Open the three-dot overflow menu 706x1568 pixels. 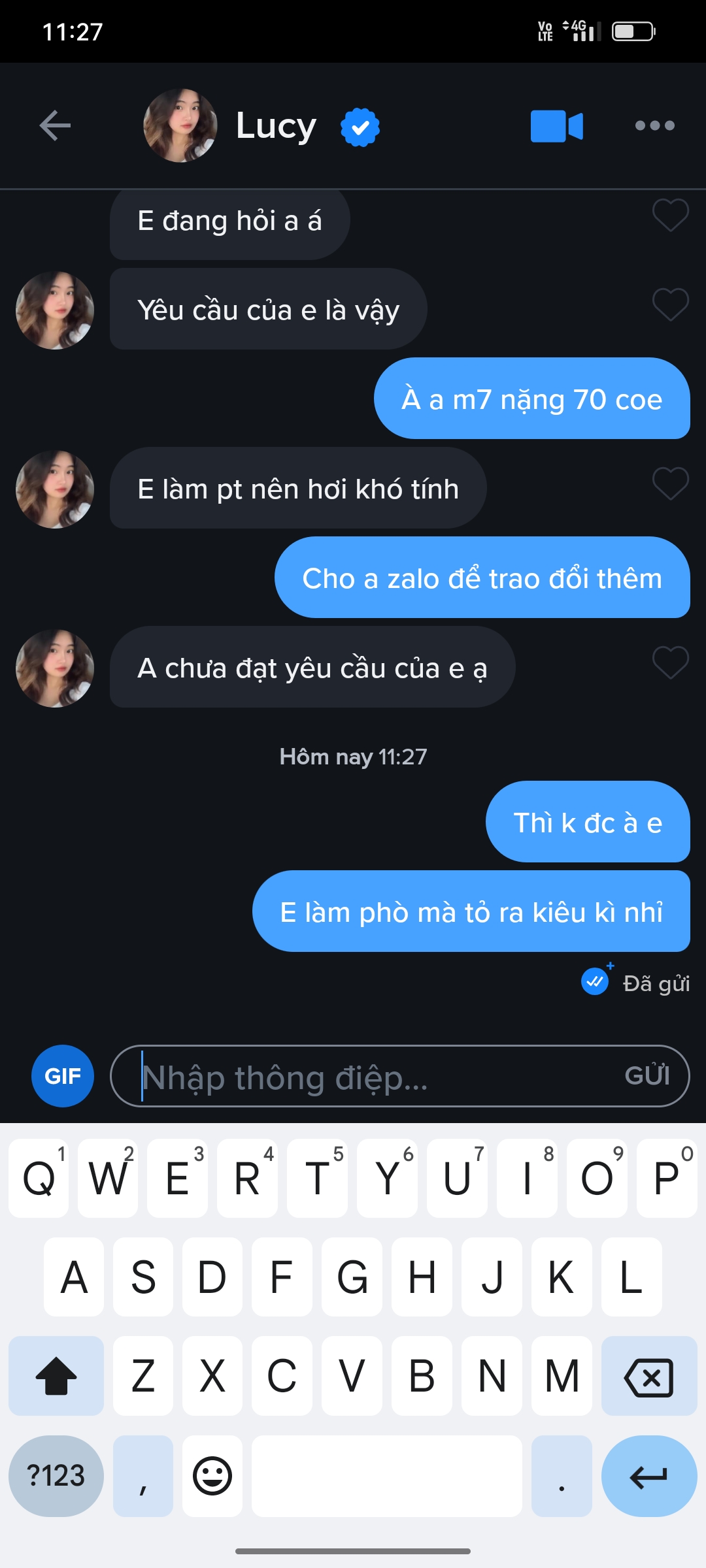654,125
